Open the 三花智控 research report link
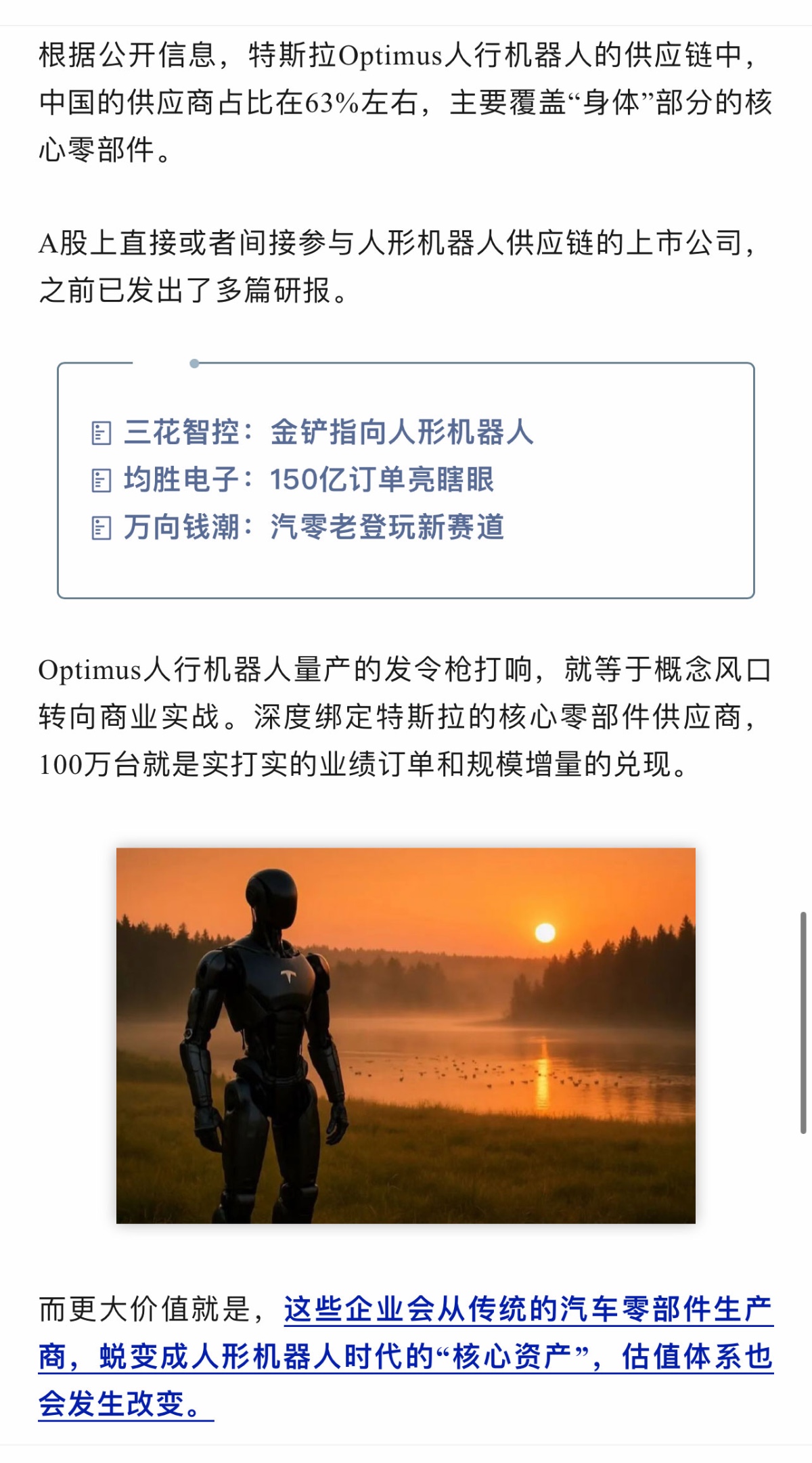 pyautogui.click(x=329, y=432)
